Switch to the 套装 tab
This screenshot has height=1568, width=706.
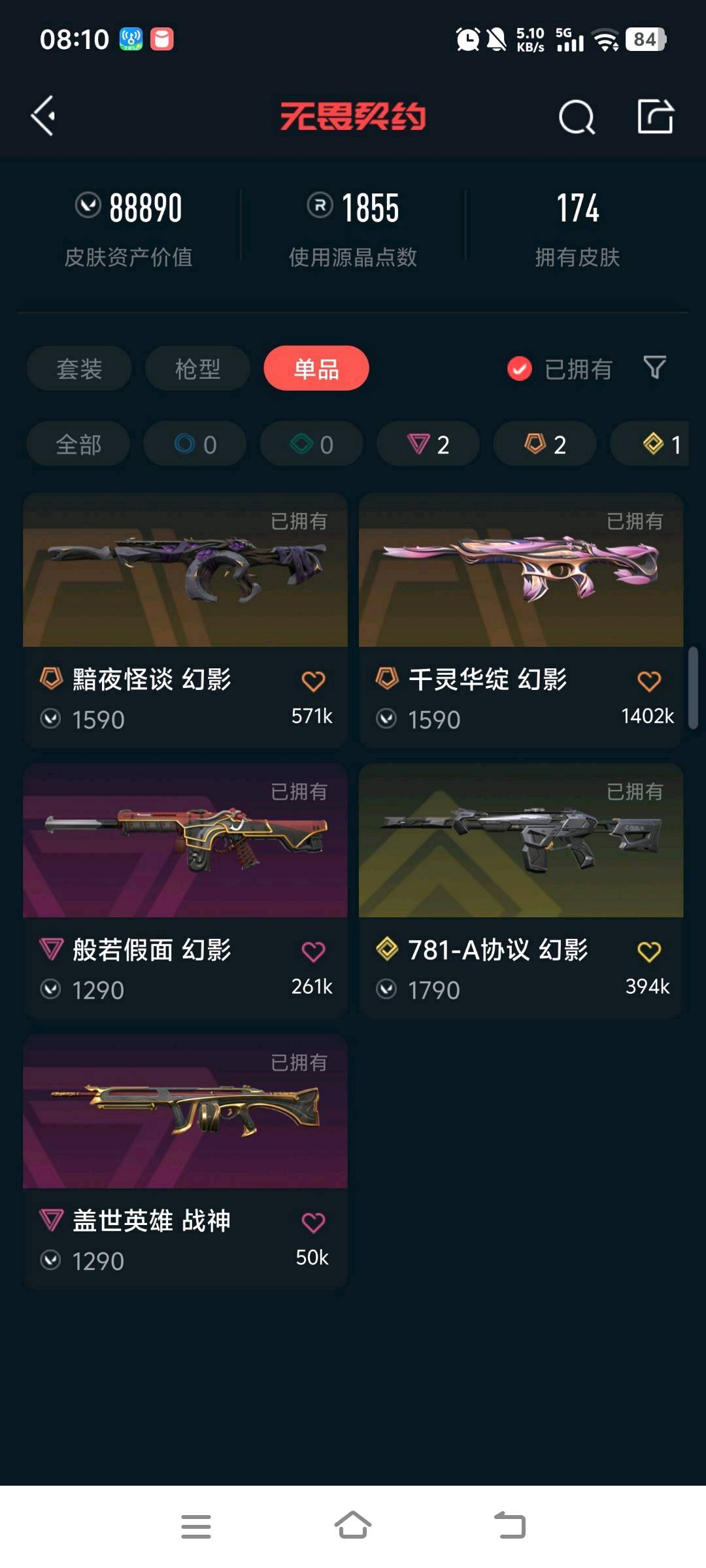point(79,368)
